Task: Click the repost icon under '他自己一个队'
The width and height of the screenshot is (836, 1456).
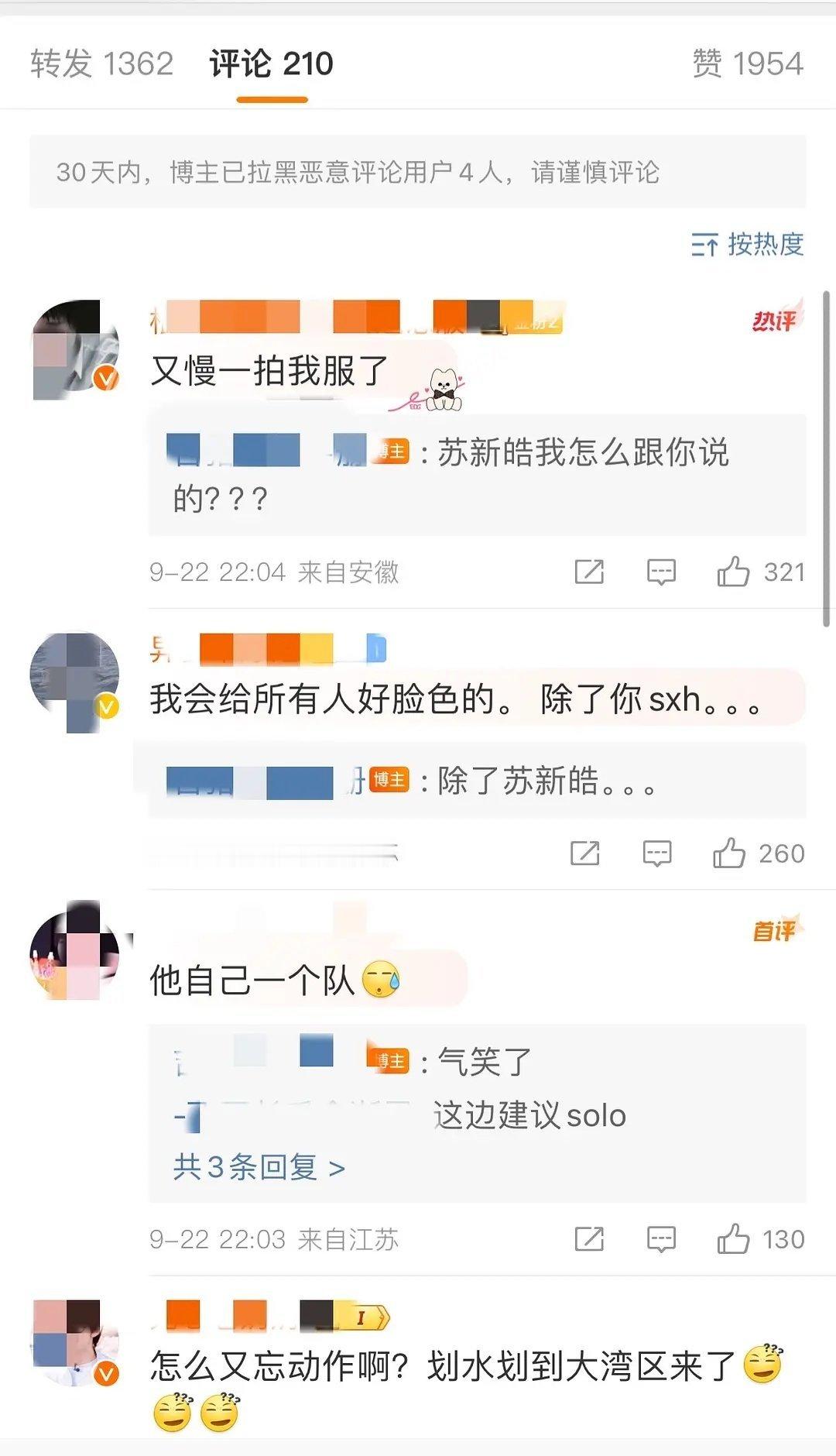Action: [591, 1240]
